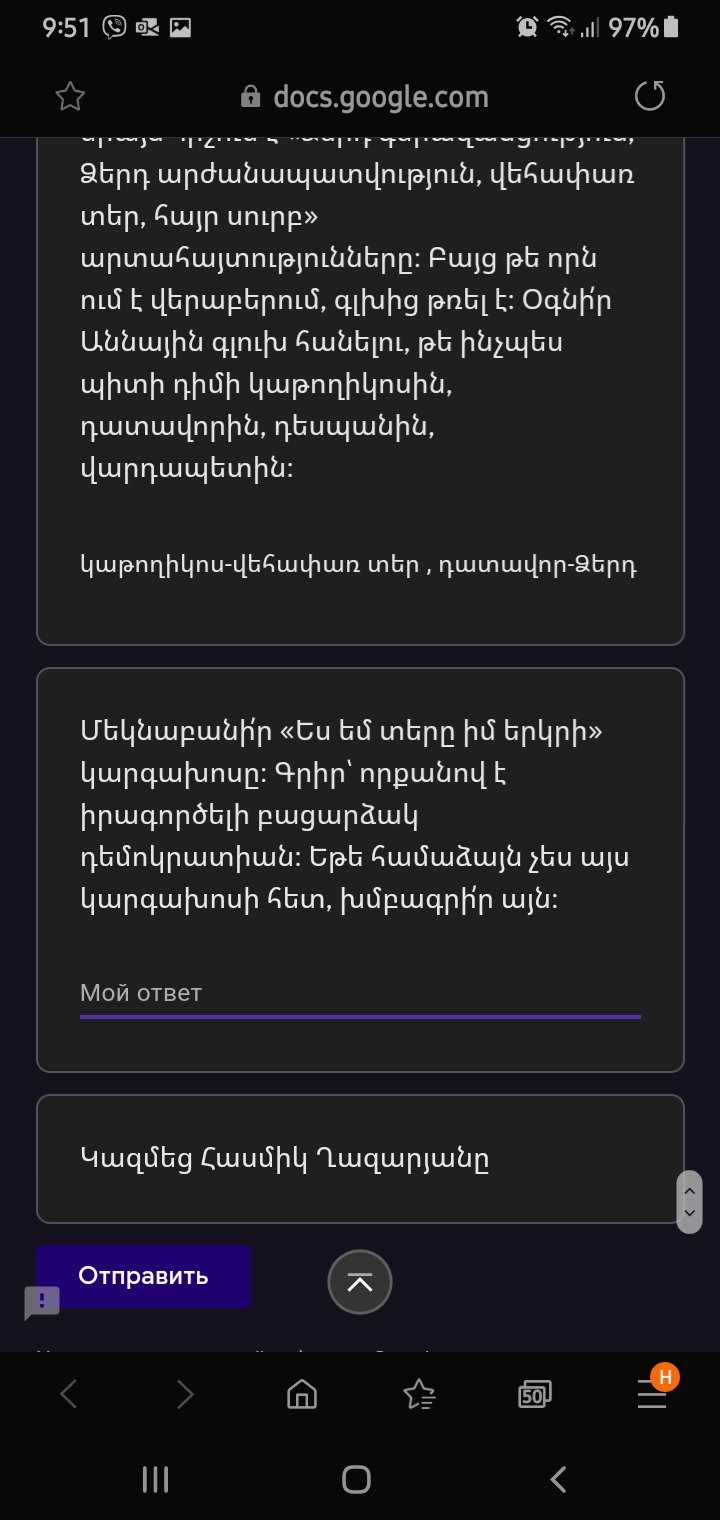Screen dimensions: 720x1520
Task: Open the bookmarks list
Action: [418, 1394]
